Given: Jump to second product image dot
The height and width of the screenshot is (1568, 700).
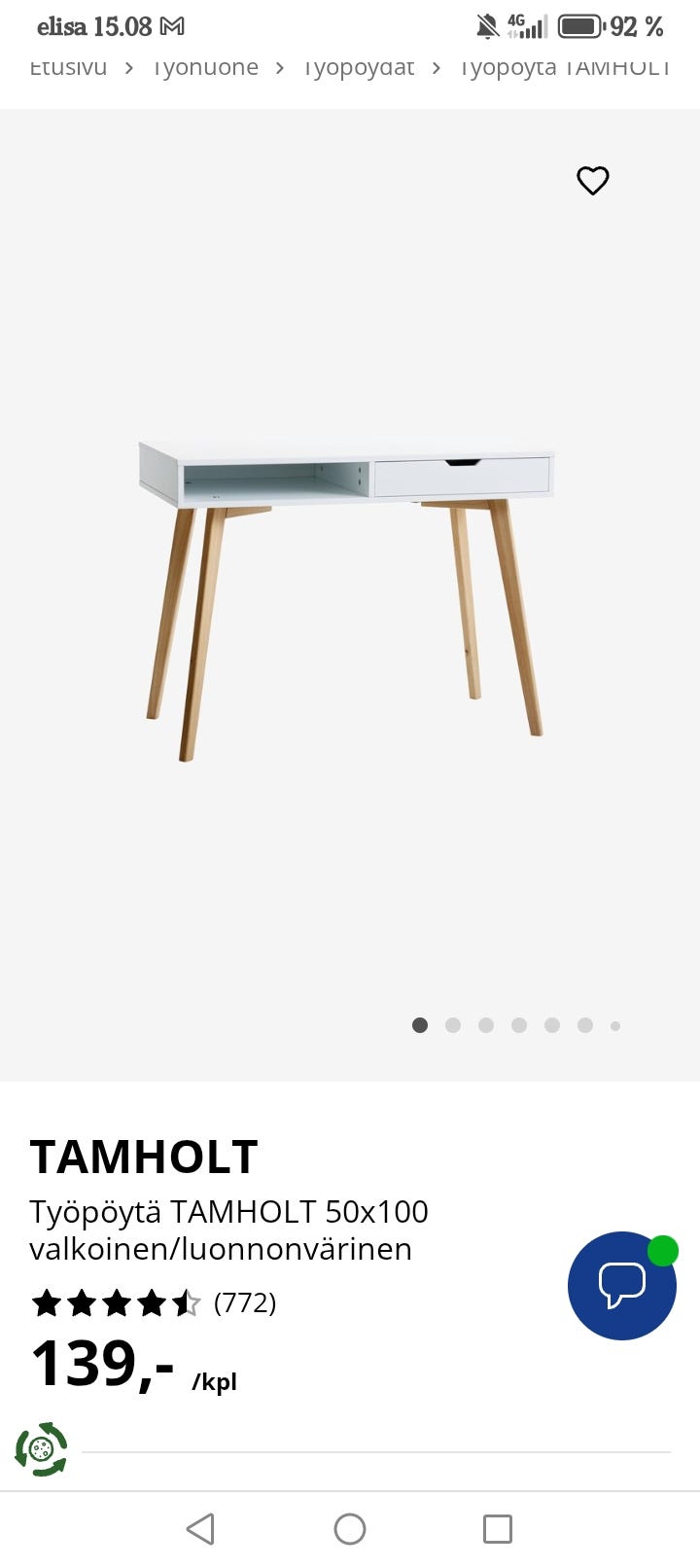Looking at the screenshot, I should (453, 1025).
